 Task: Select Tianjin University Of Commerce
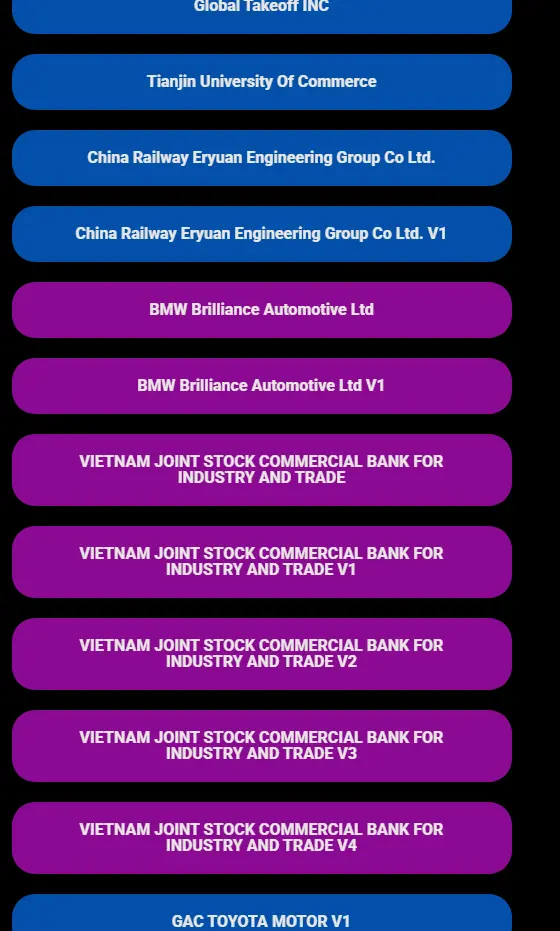(262, 82)
